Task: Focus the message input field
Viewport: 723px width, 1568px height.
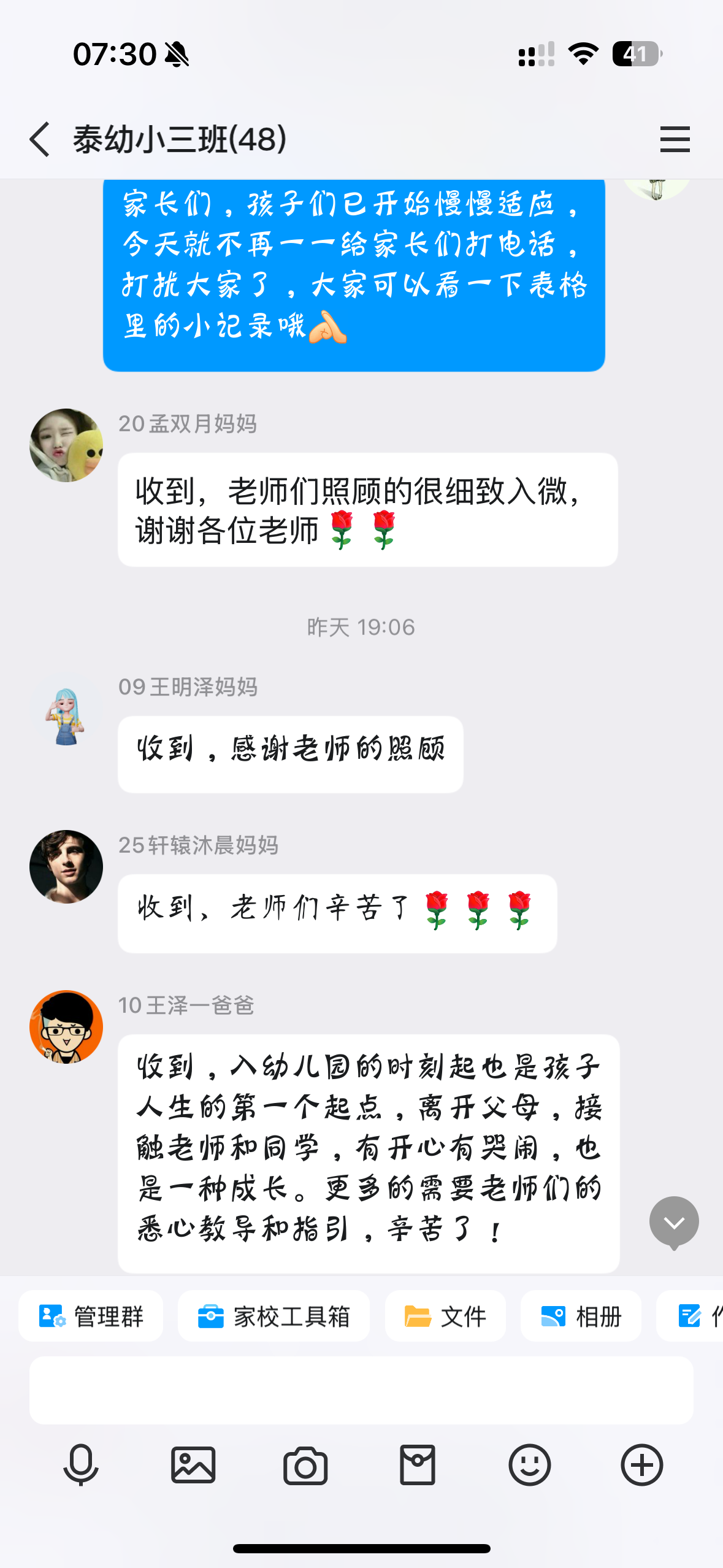Action: (361, 1390)
